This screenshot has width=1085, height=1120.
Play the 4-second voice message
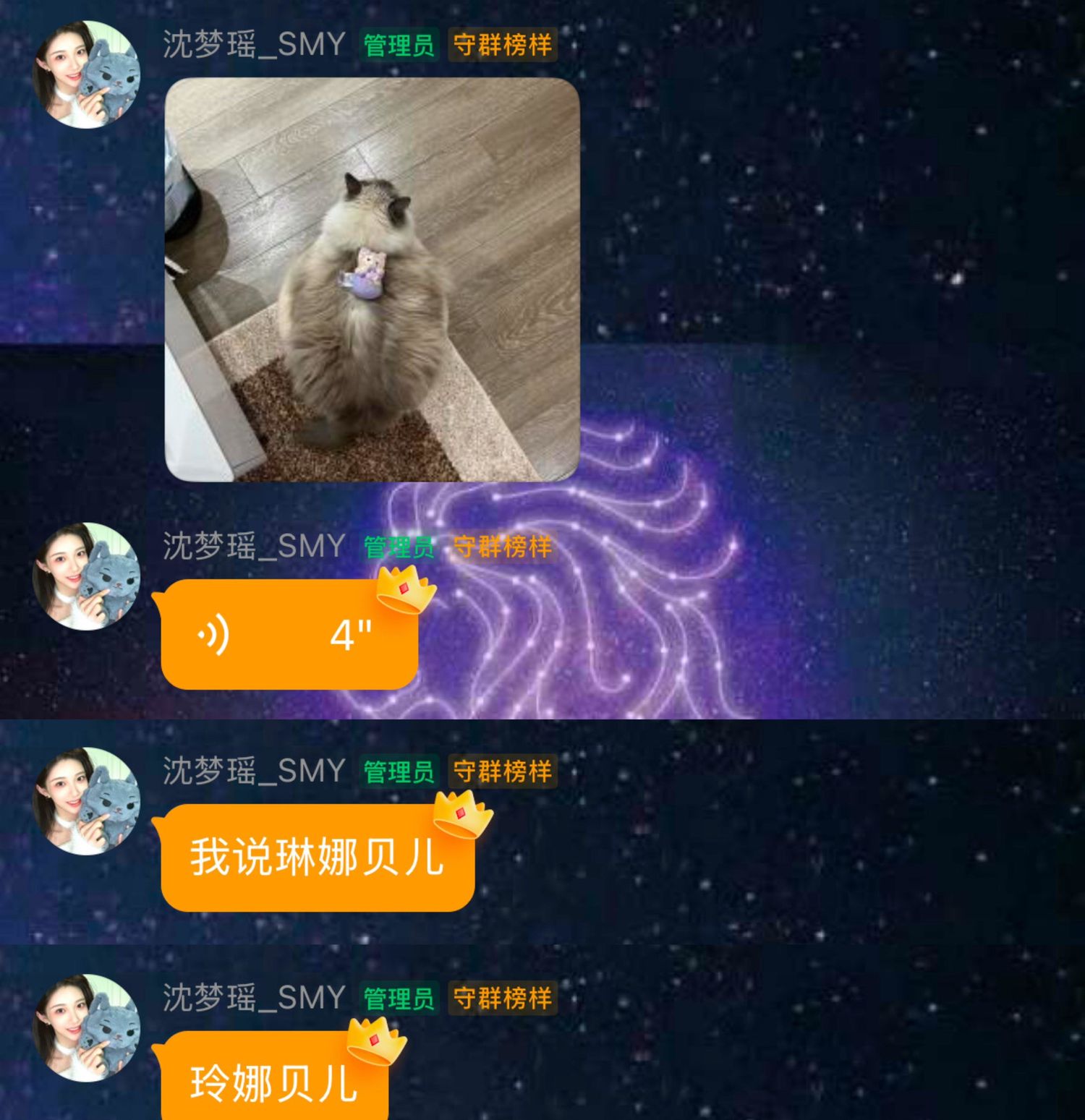(x=289, y=635)
